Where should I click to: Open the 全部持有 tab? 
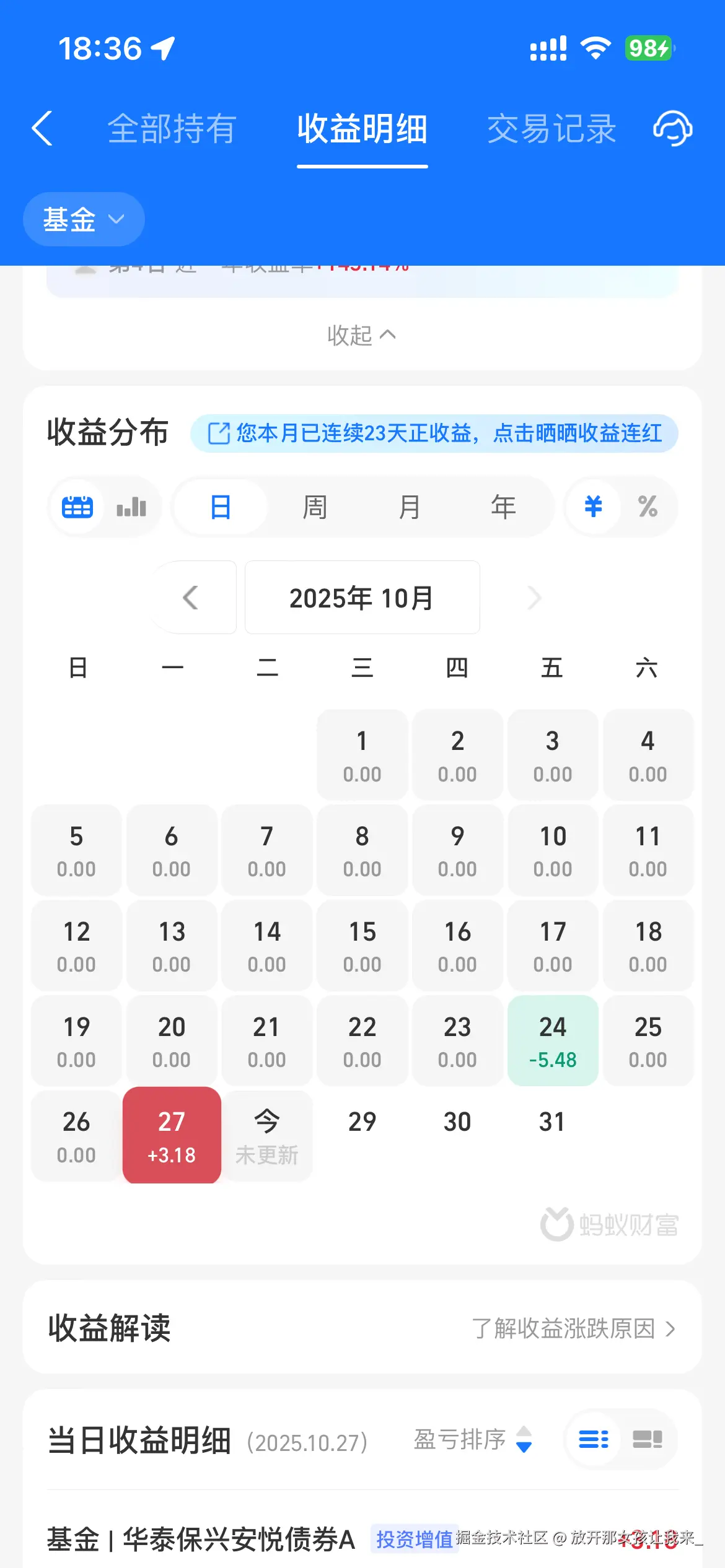(172, 128)
